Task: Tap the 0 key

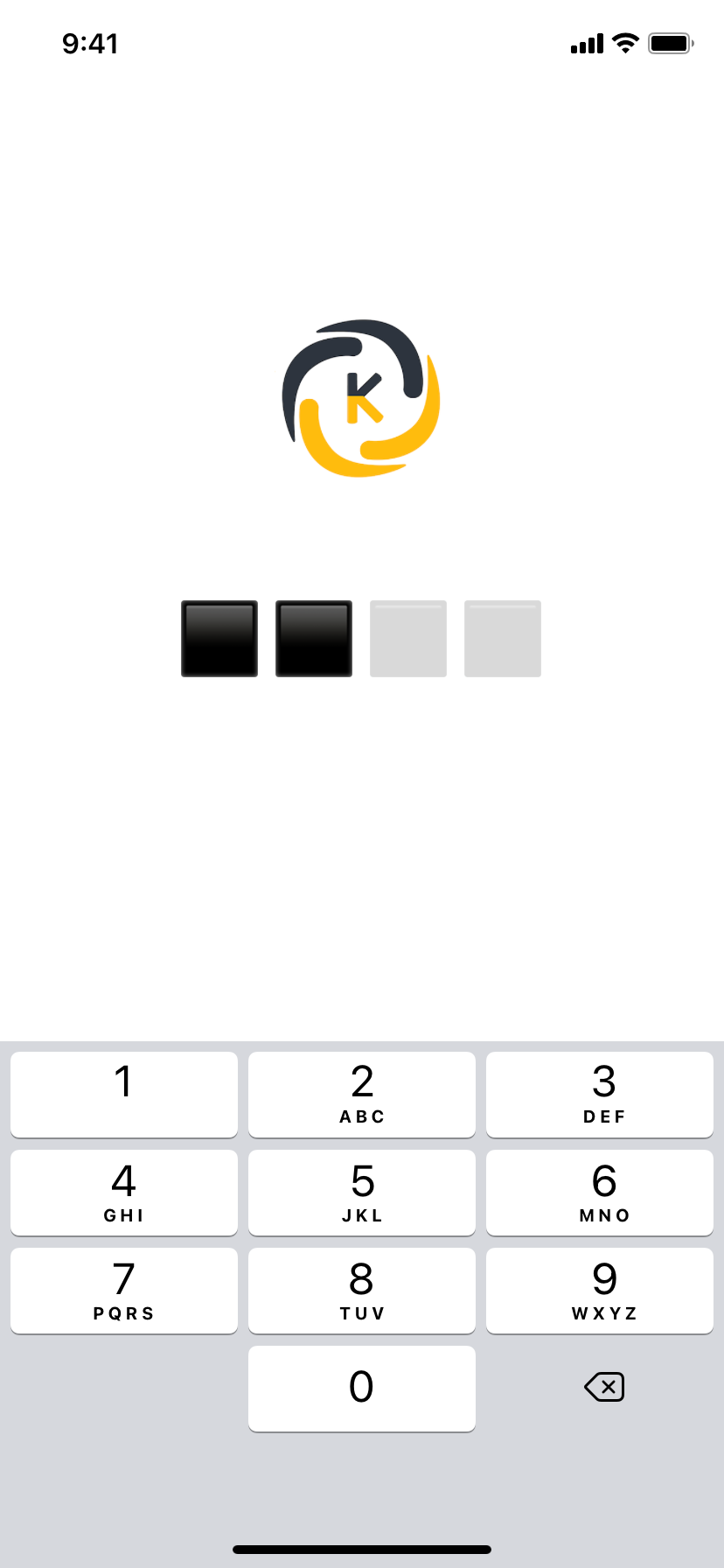Action: coord(362,1388)
